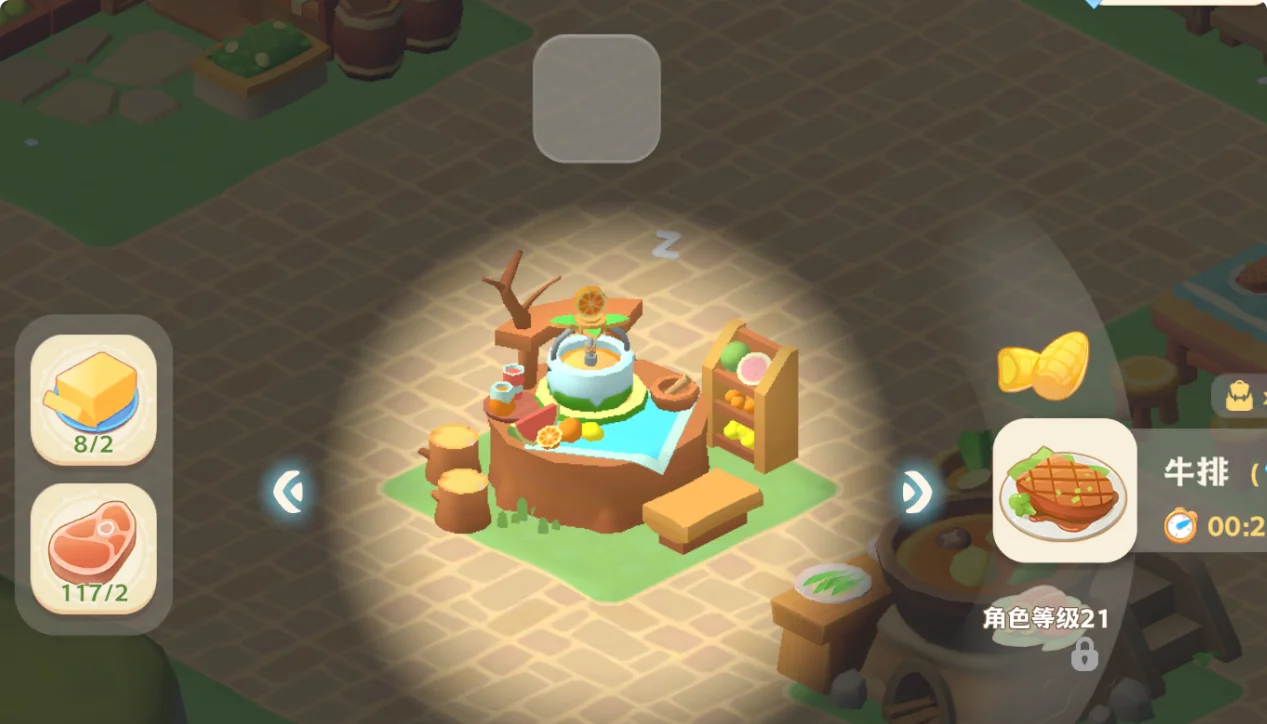Viewport: 1267px width, 724px height.
Task: Go to the previous building with left arrow
Action: click(288, 491)
